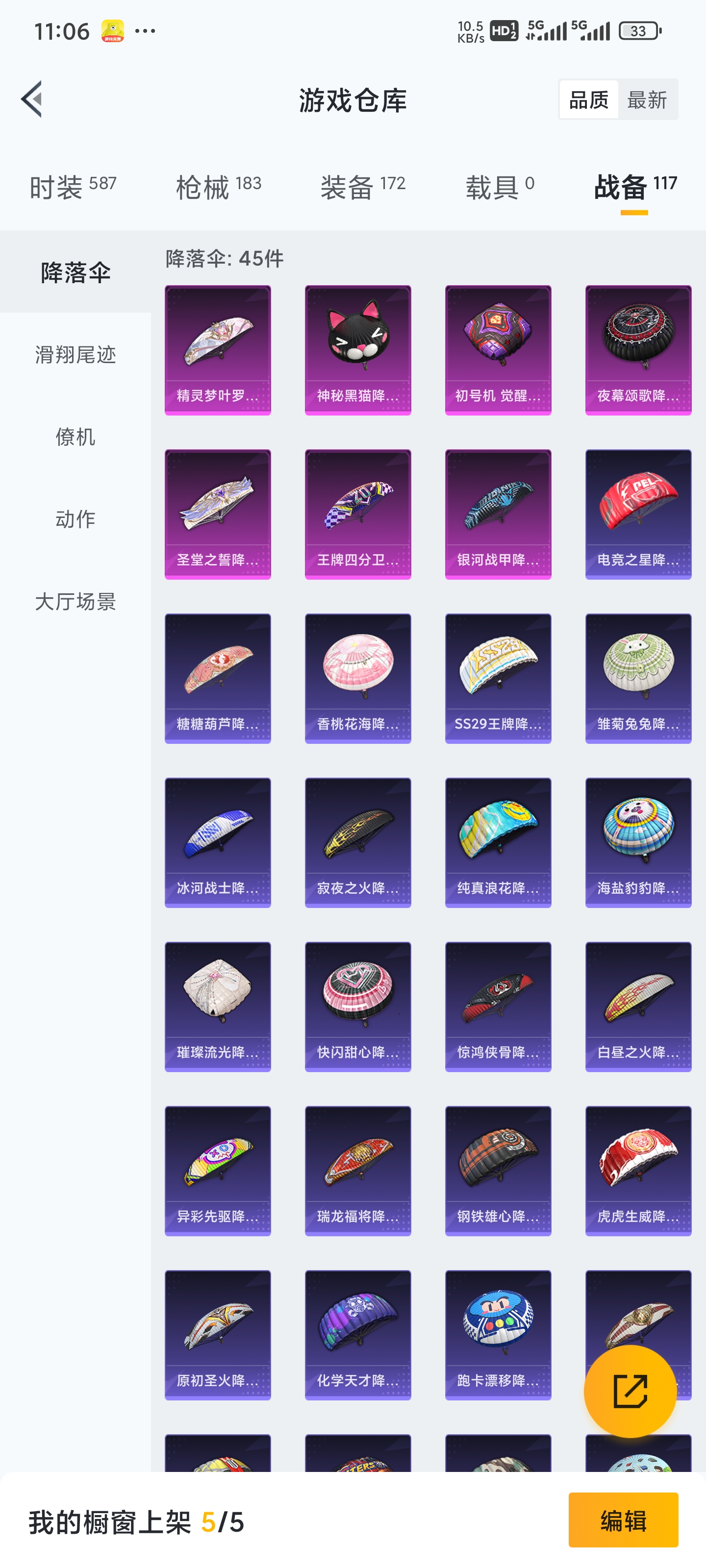
Task: Select 滑翔尾迹 in the side menu
Action: [x=76, y=354]
